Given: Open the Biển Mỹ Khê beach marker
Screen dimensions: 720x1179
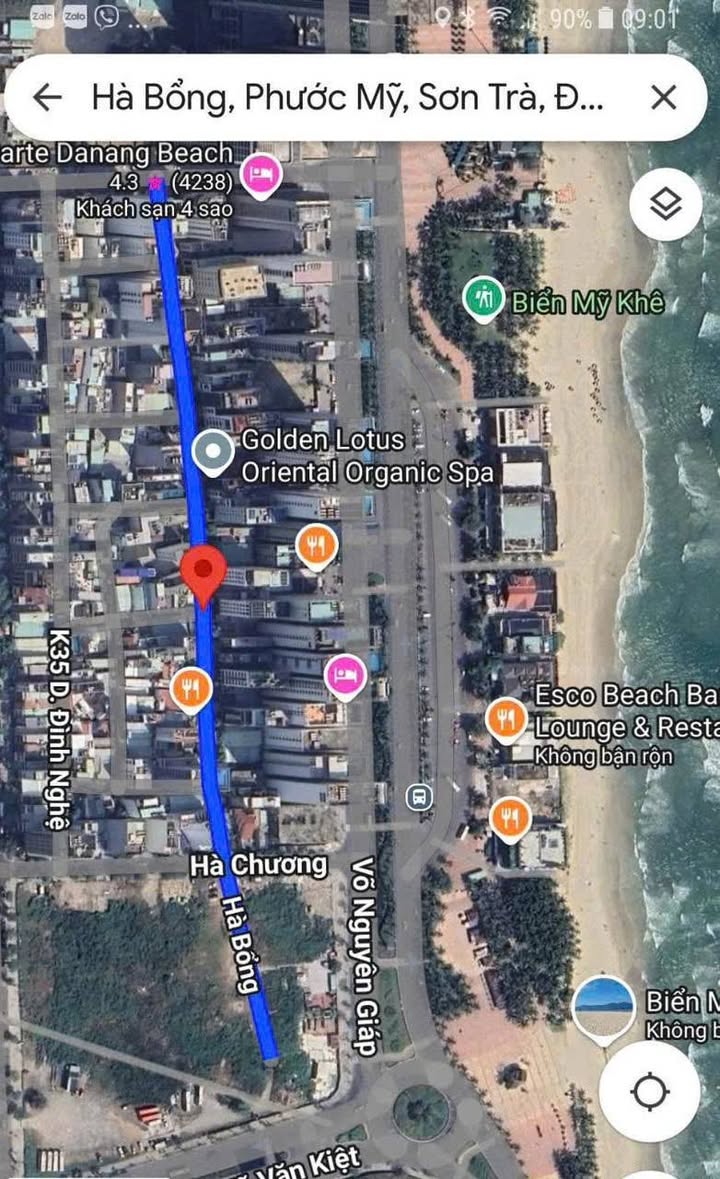Looking at the screenshot, I should pyautogui.click(x=484, y=297).
